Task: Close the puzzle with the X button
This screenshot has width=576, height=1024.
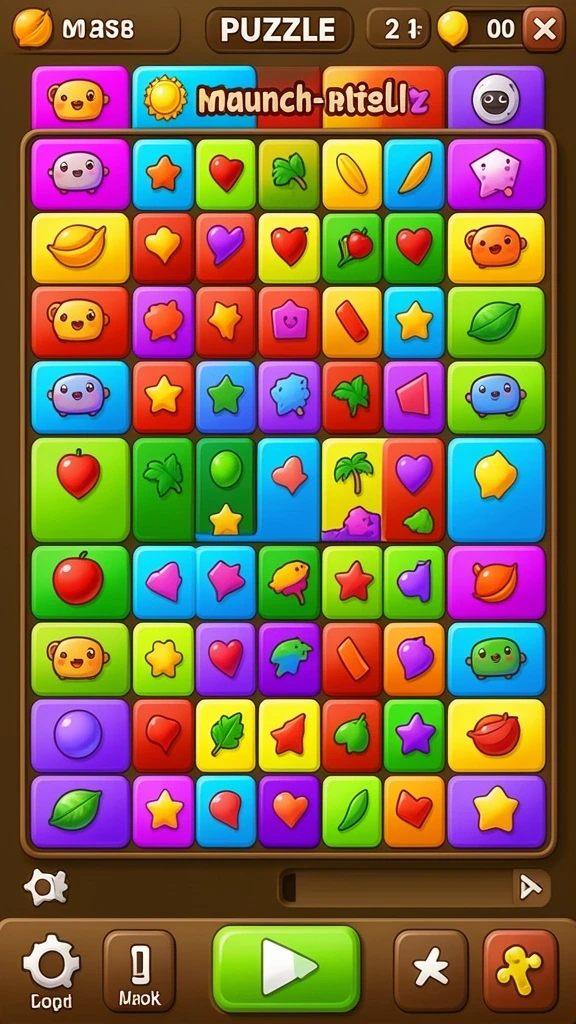Action: point(544,29)
